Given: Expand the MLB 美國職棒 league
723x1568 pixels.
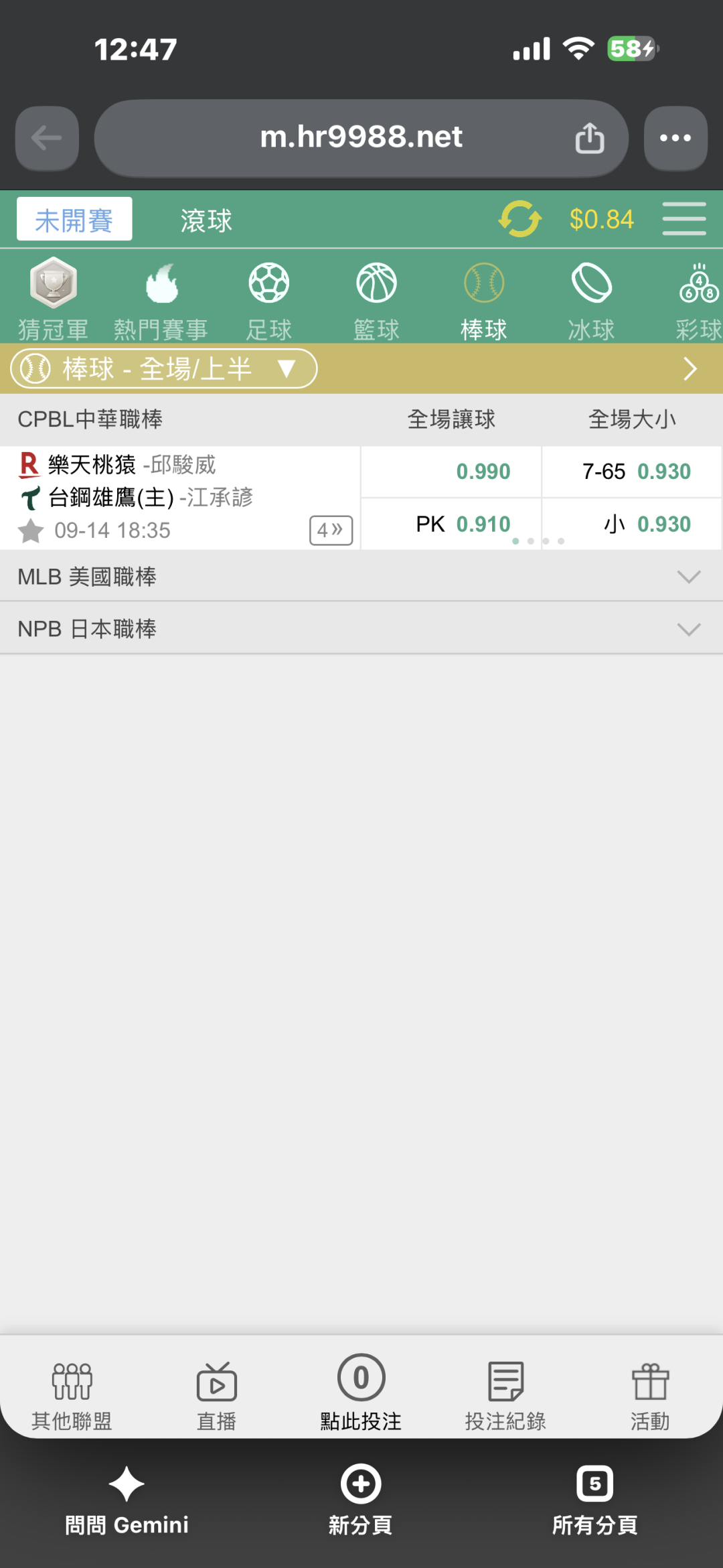Looking at the screenshot, I should pos(361,576).
